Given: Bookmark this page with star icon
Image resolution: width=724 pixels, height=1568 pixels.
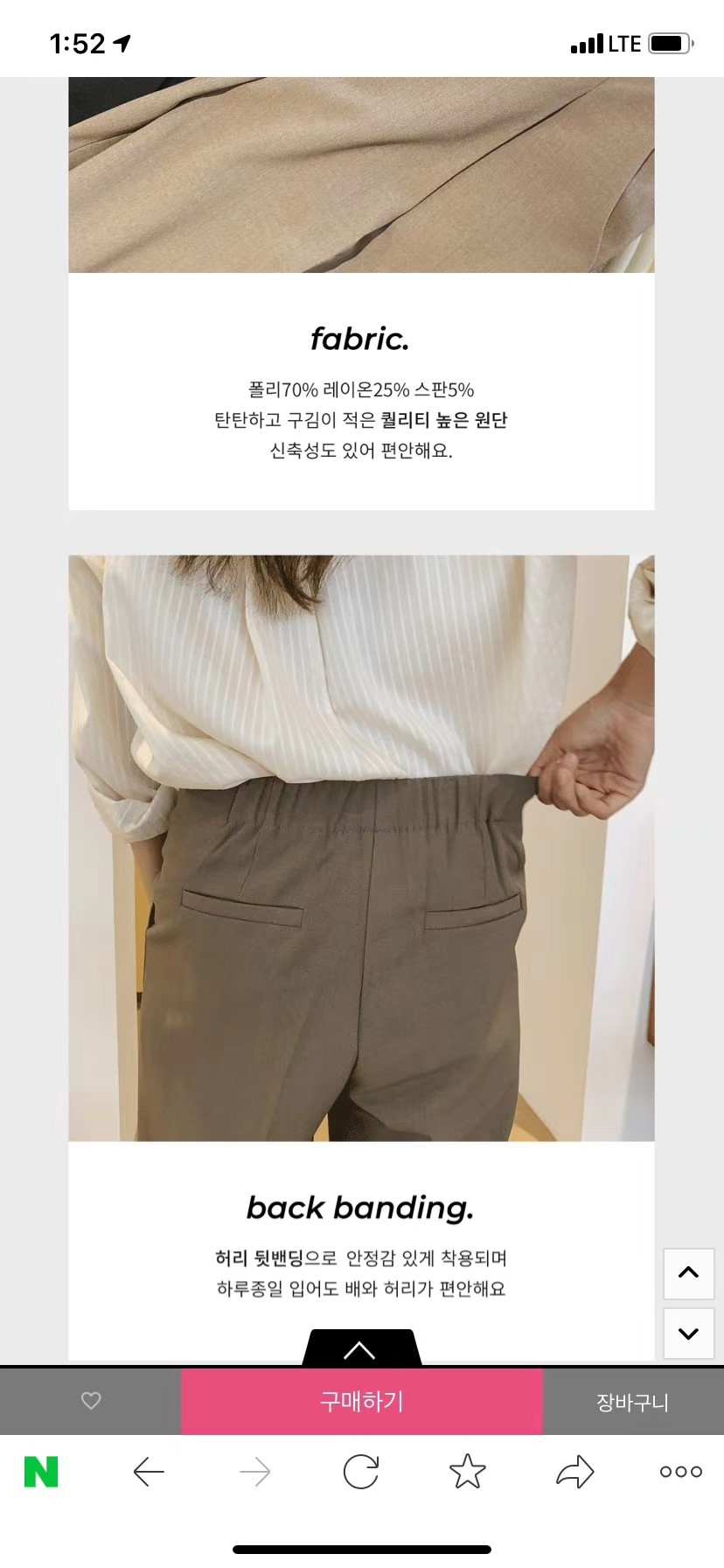Looking at the screenshot, I should pos(467,1472).
